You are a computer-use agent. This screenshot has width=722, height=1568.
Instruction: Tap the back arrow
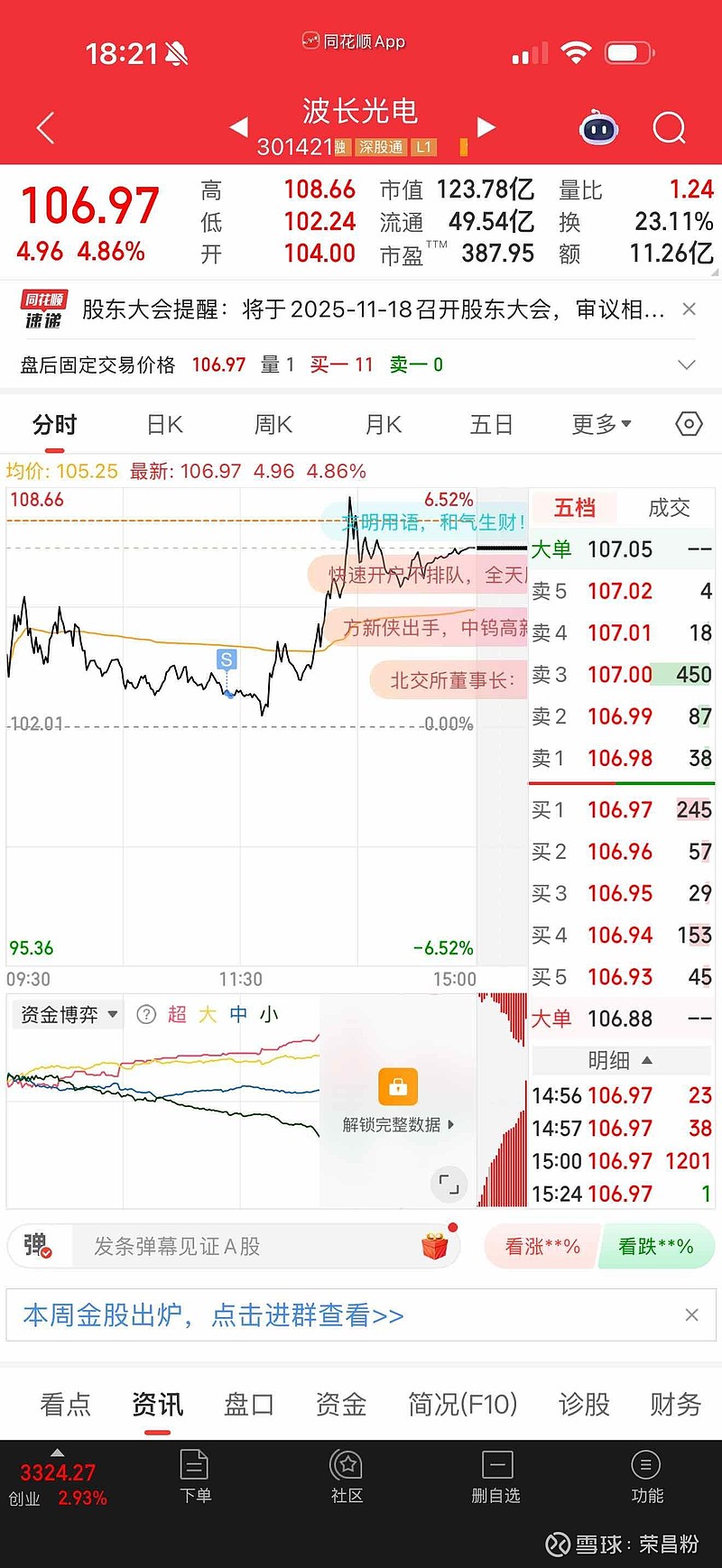tap(43, 128)
